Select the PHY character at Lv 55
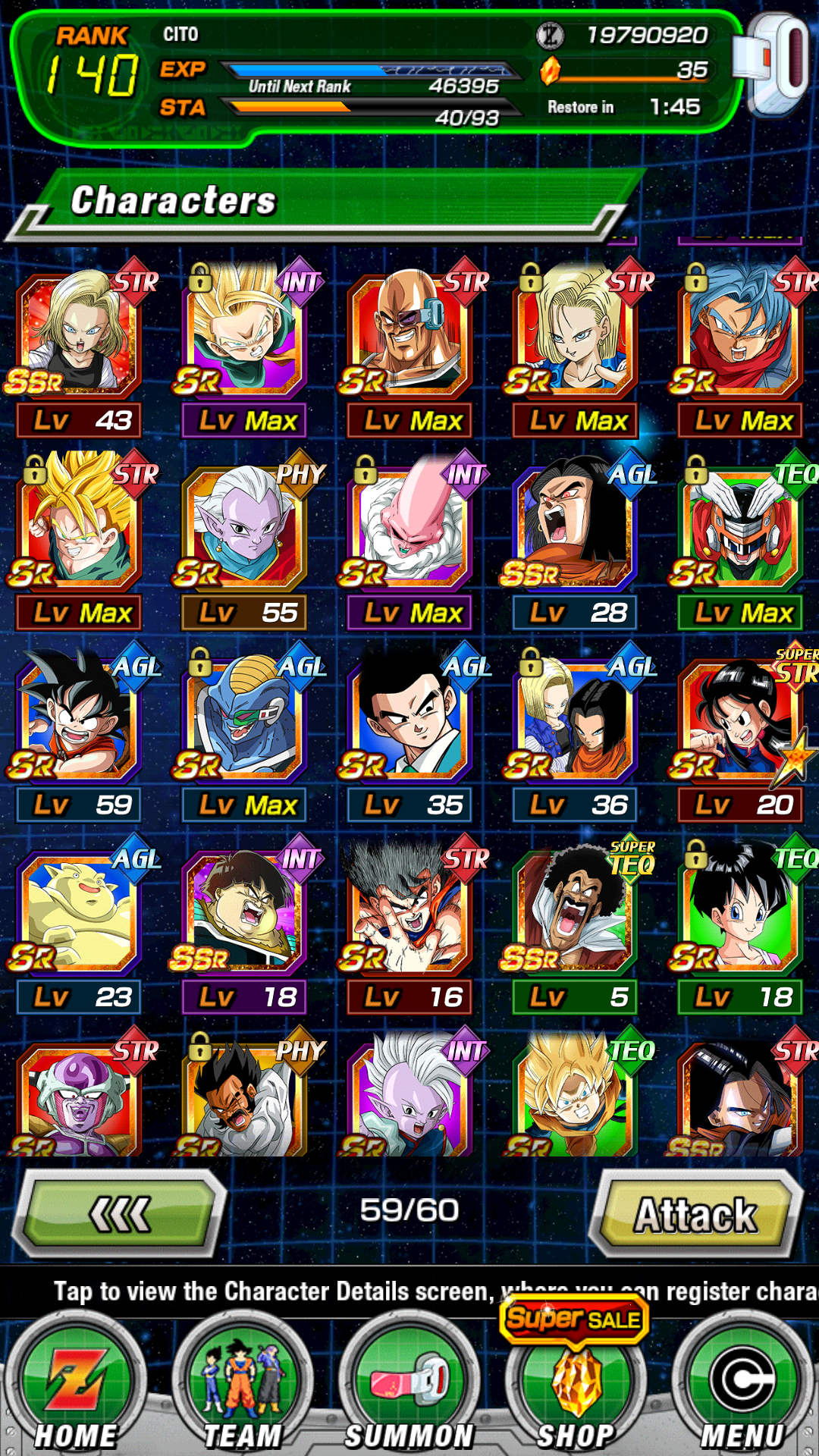The height and width of the screenshot is (1456, 819). click(x=244, y=544)
